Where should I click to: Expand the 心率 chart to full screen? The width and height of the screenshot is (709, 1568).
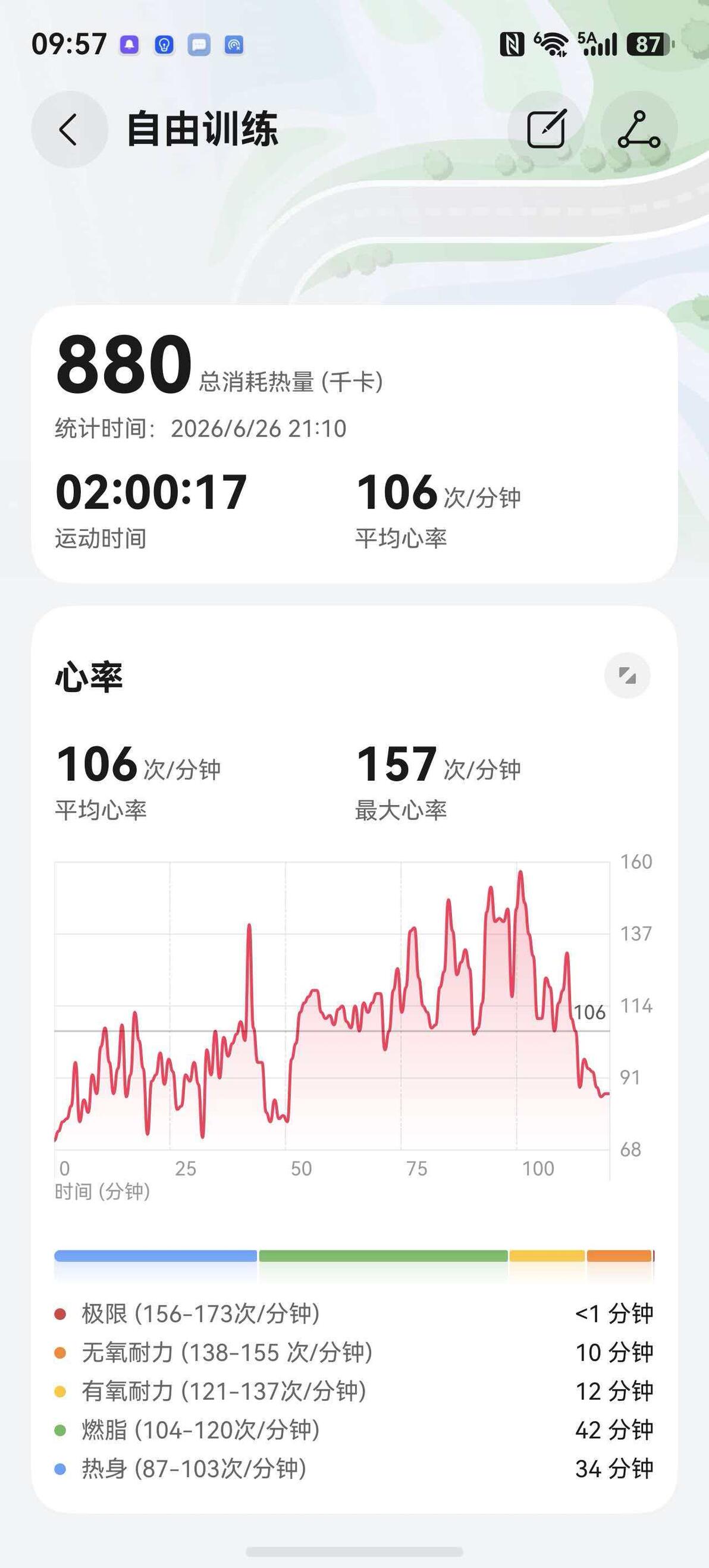(628, 675)
